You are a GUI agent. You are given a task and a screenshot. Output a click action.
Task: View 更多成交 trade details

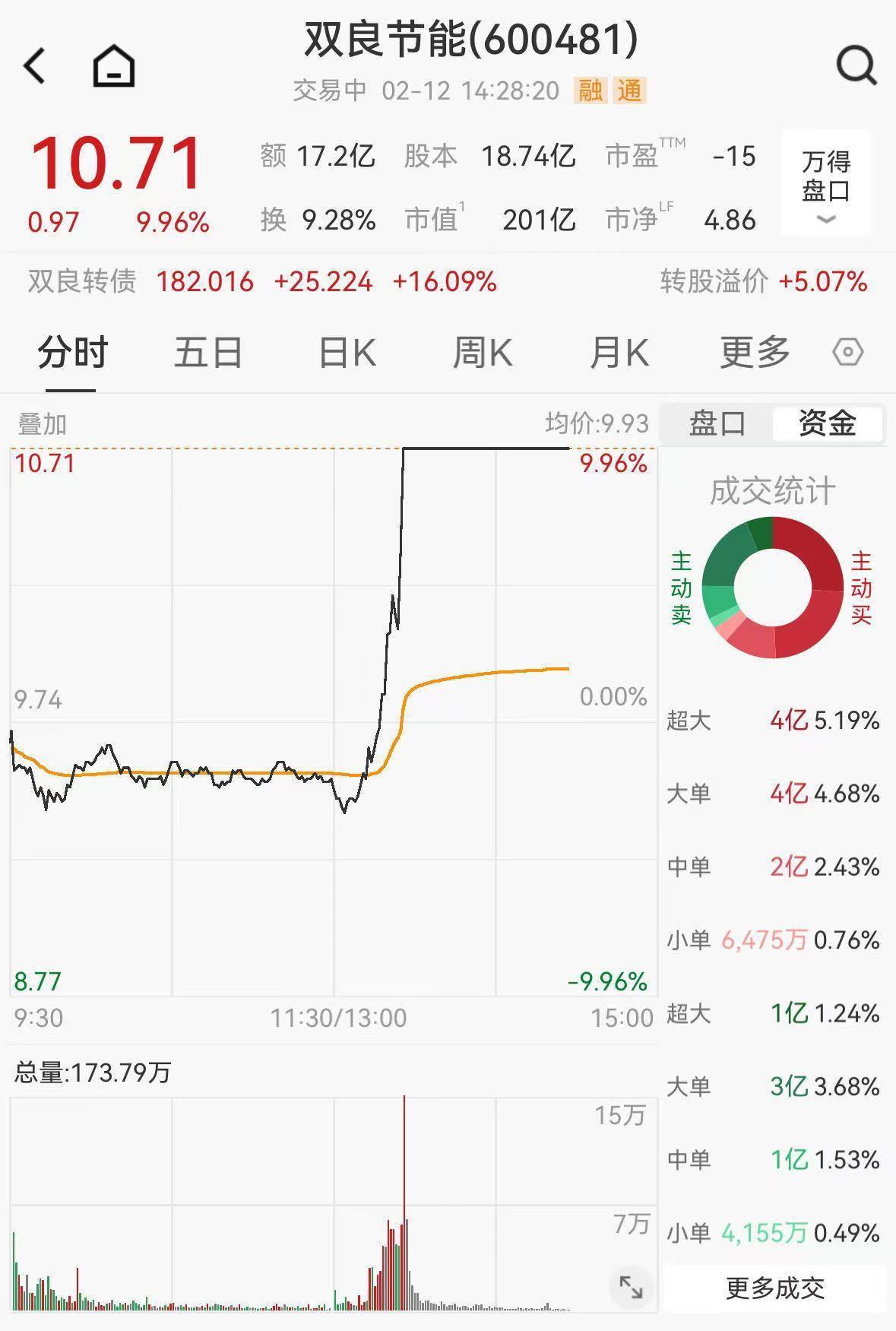click(x=774, y=1288)
